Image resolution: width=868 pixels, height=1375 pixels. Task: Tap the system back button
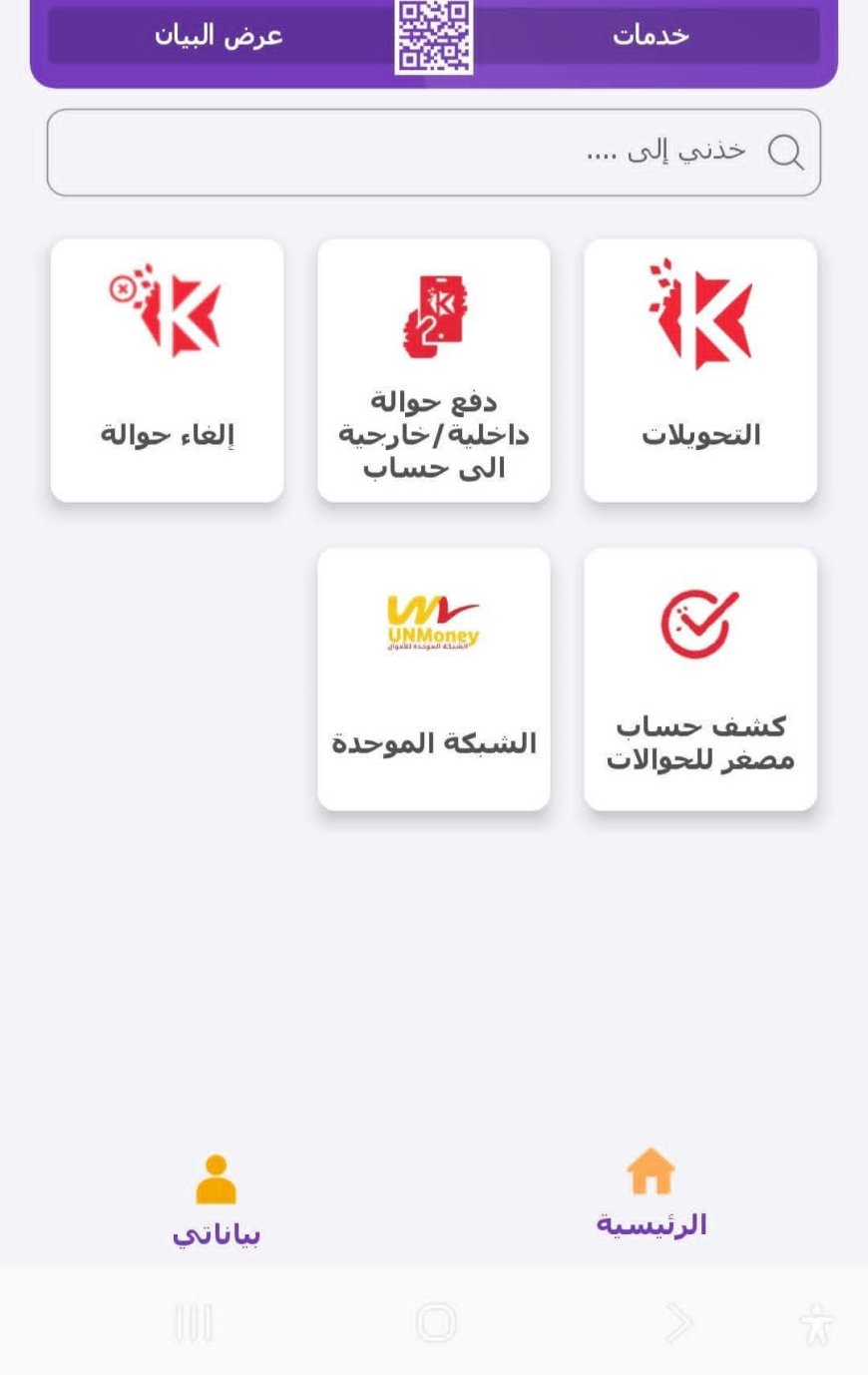pyautogui.click(x=678, y=1323)
